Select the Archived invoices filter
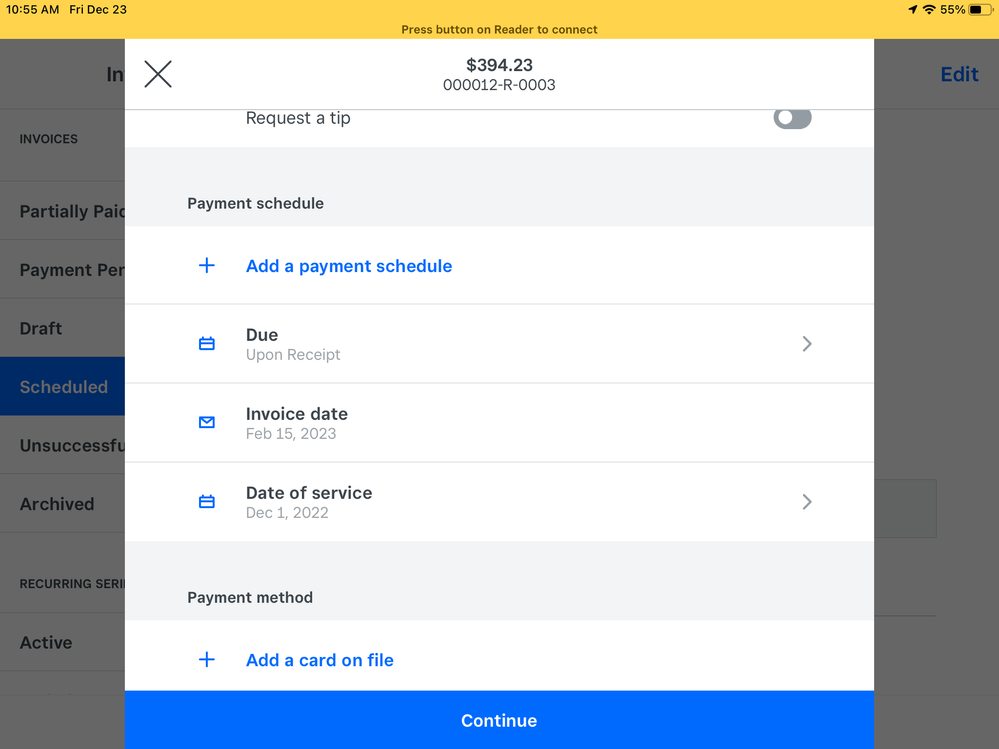Viewport: 999px width, 749px height. 57,504
